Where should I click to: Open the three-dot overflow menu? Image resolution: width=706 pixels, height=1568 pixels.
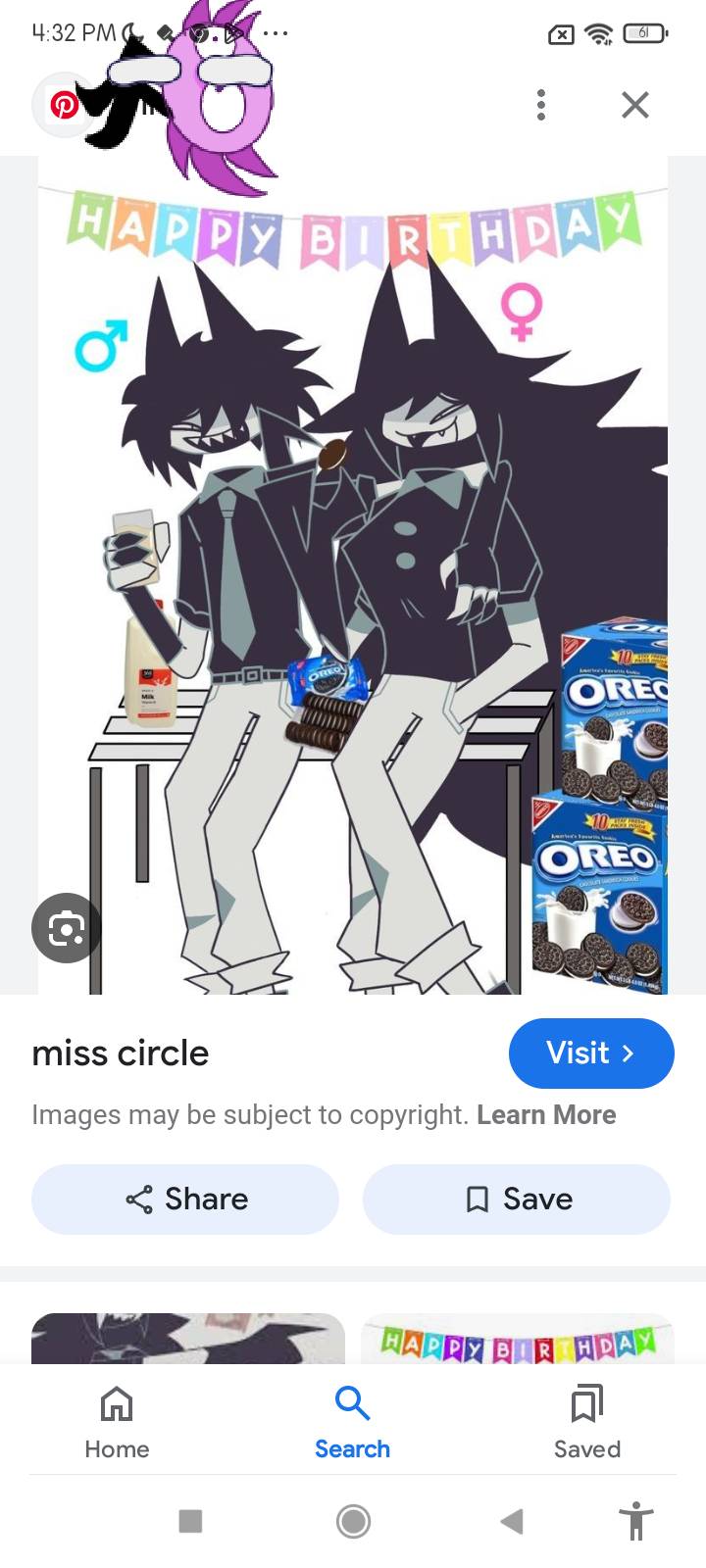[x=541, y=105]
